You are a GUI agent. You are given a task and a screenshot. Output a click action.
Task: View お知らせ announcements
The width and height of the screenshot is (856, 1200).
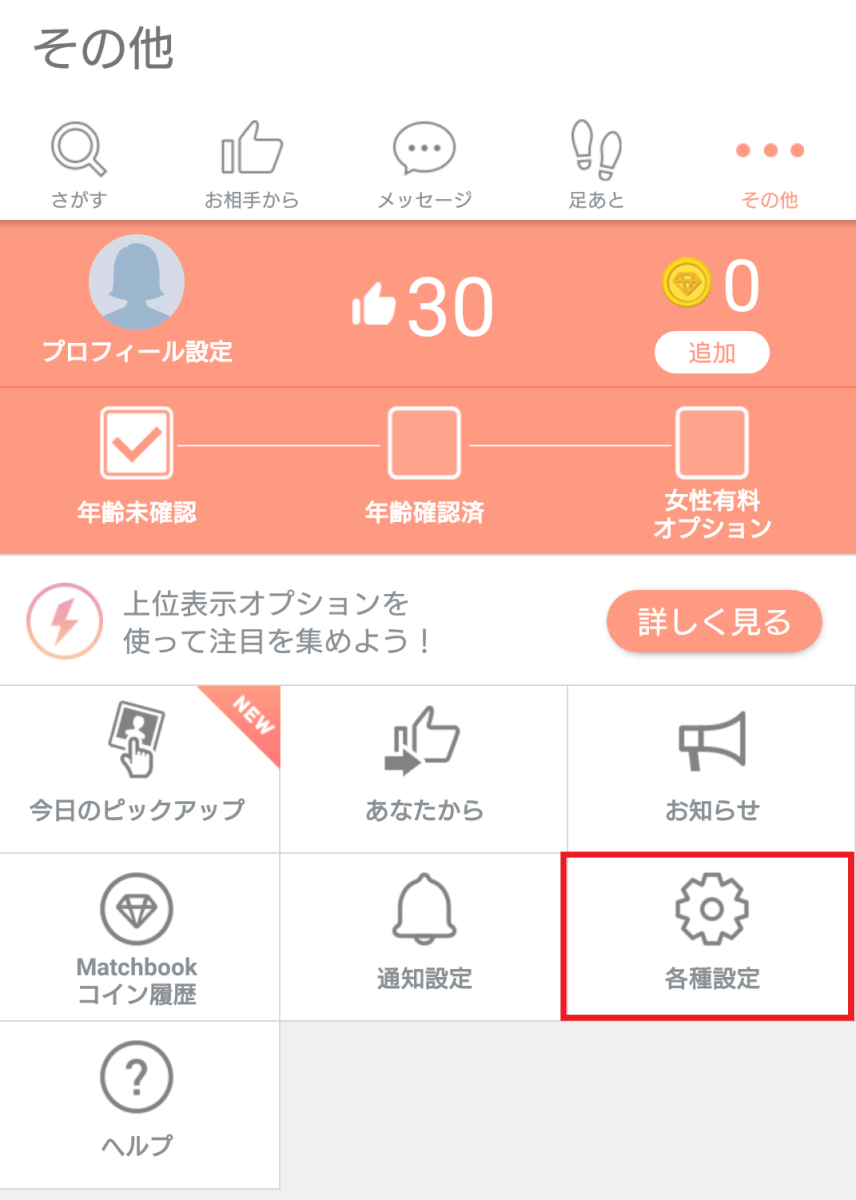[x=712, y=768]
